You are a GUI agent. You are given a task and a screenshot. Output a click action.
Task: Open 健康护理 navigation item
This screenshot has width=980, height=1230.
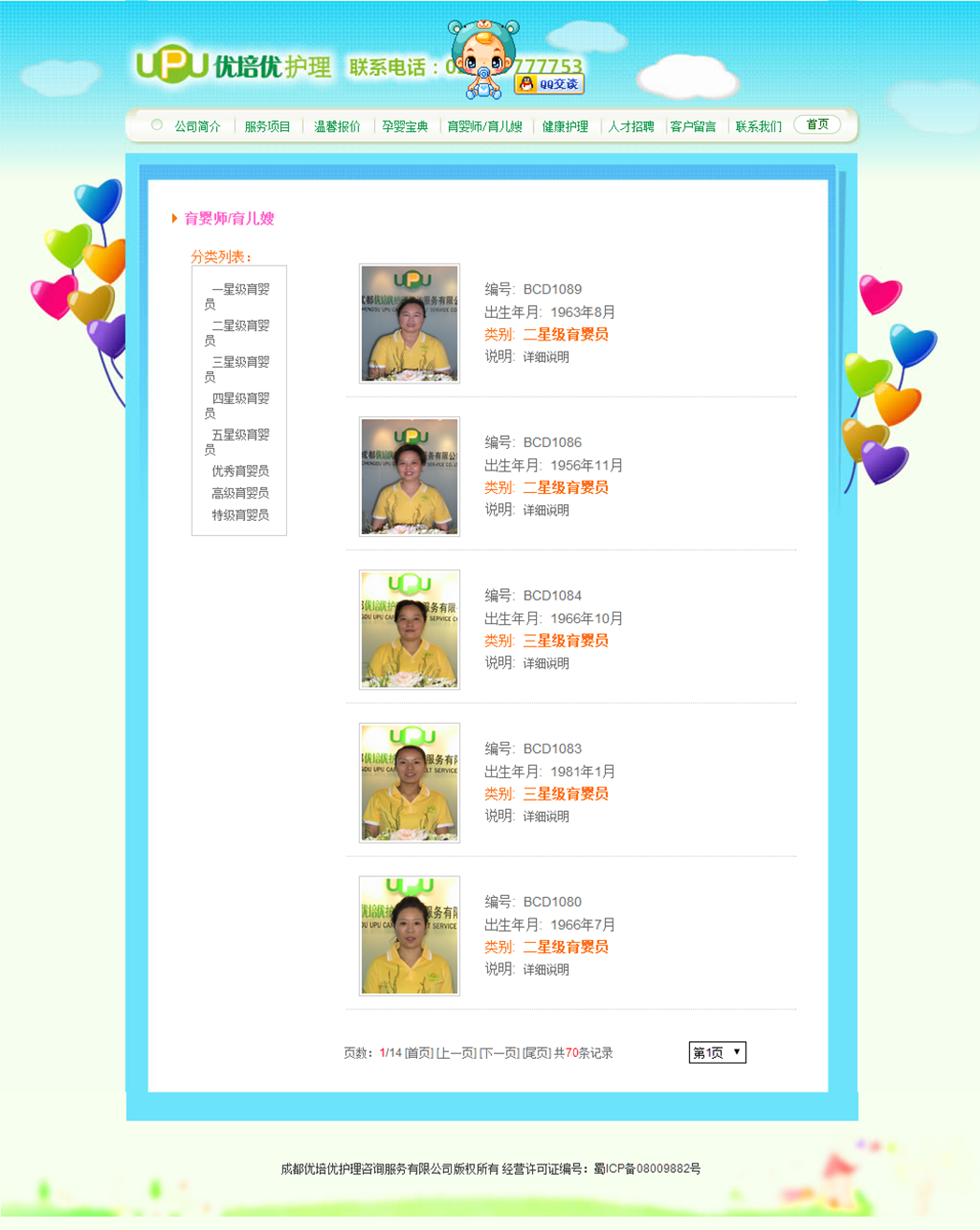point(565,126)
